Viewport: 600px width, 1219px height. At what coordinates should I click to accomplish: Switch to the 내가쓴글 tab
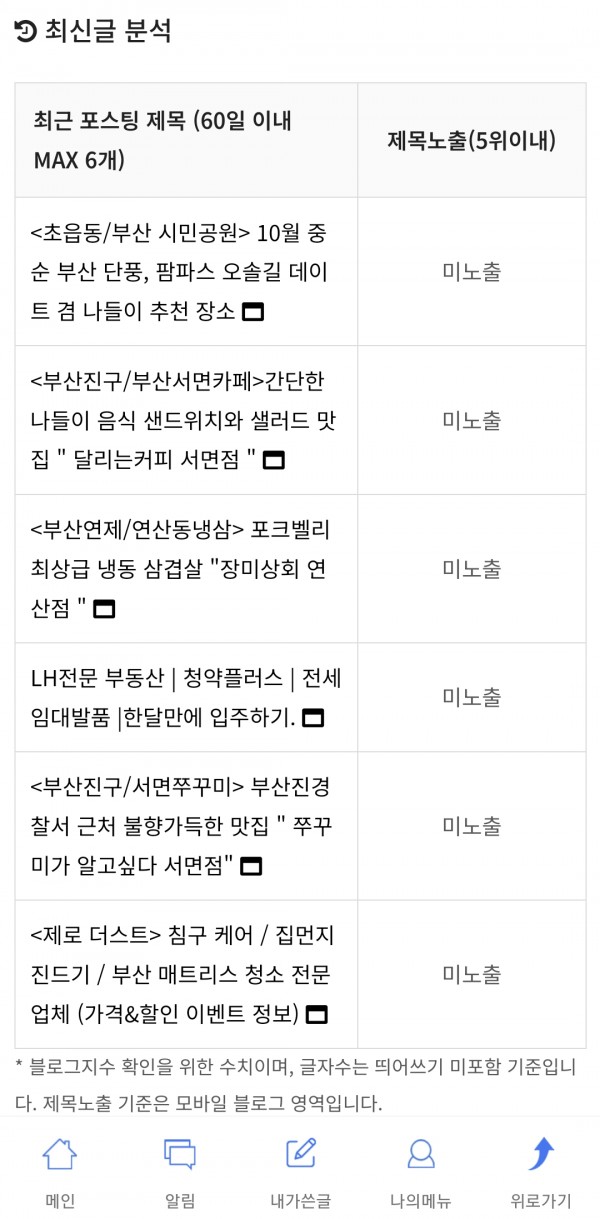click(x=300, y=1170)
